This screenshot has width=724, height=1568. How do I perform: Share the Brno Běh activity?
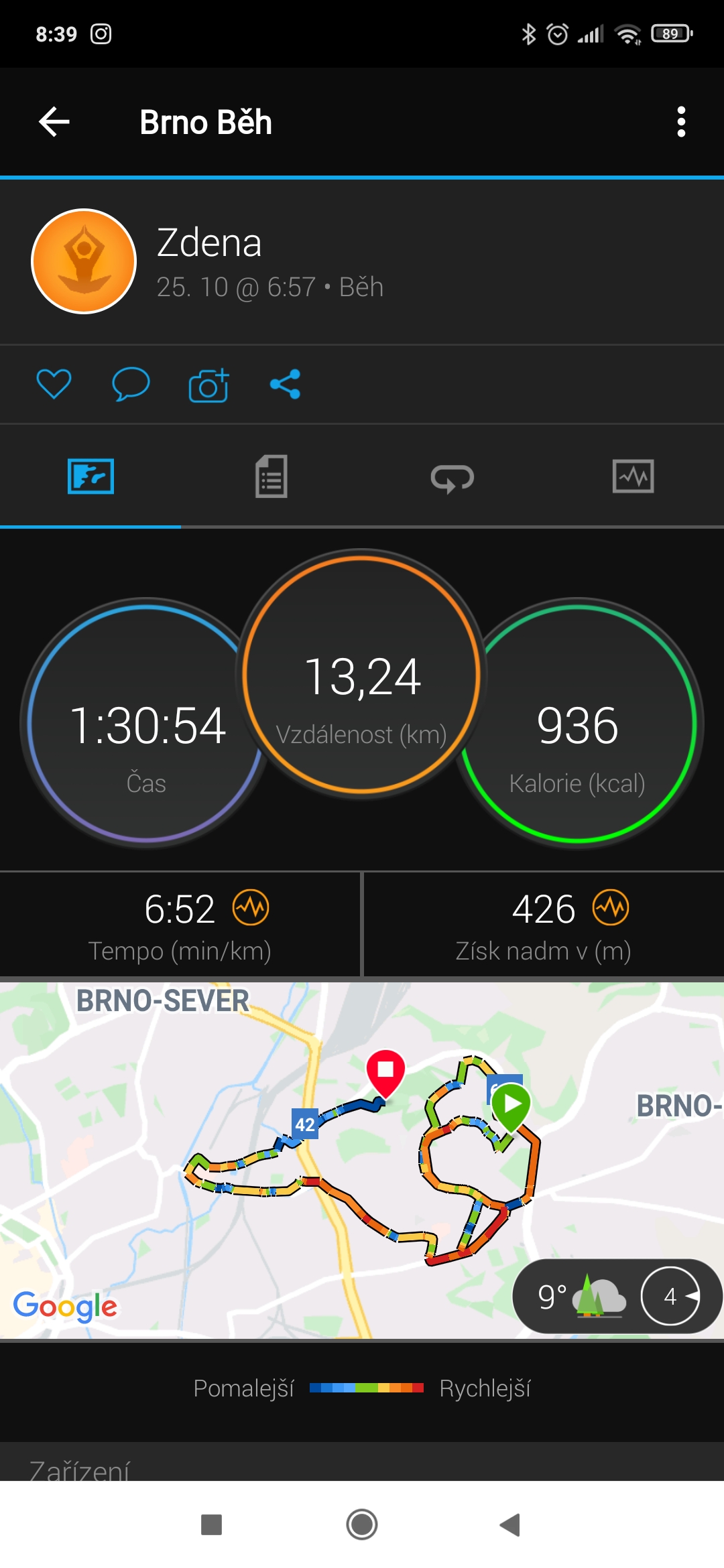[x=286, y=385]
